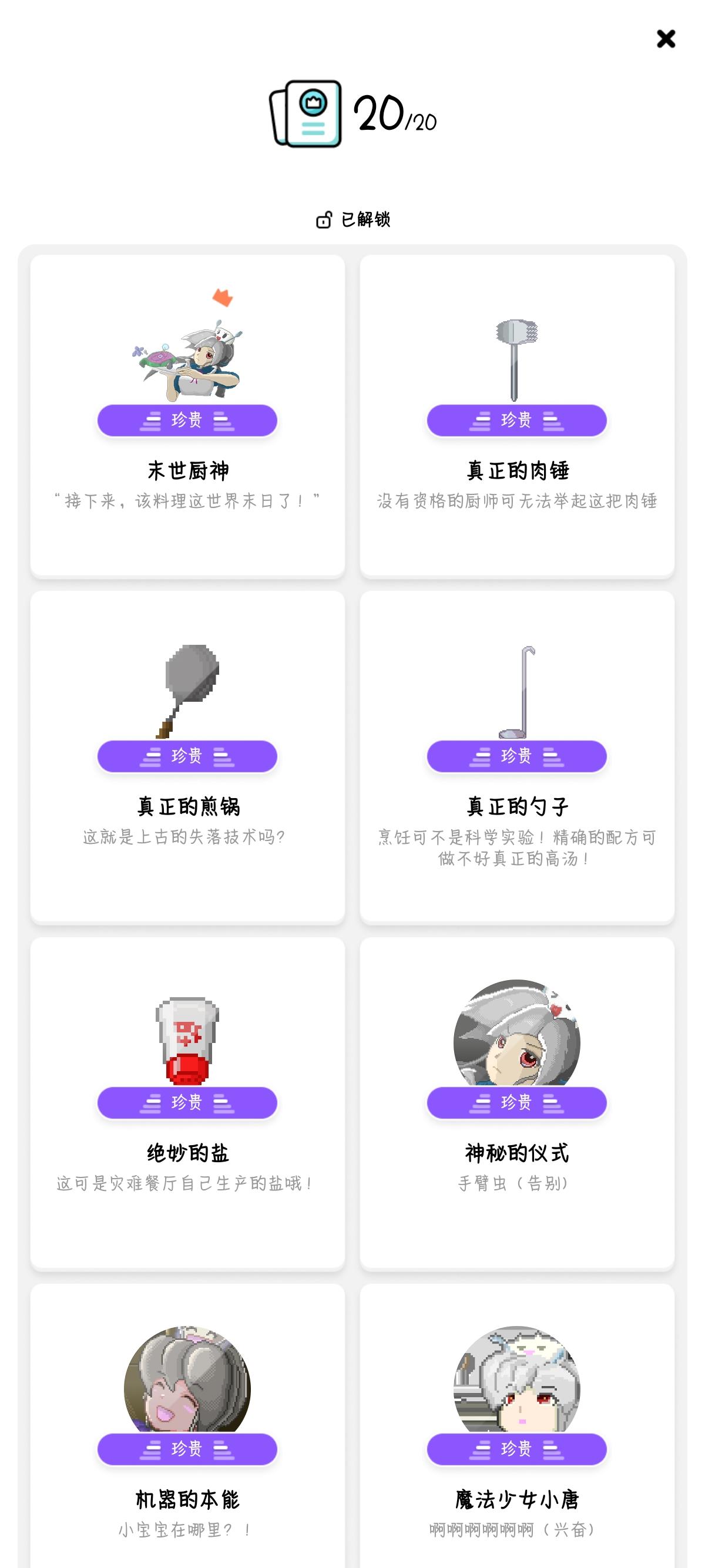Open the 神秘的仪式 achievement card
The image size is (705, 1568).
(x=517, y=1103)
